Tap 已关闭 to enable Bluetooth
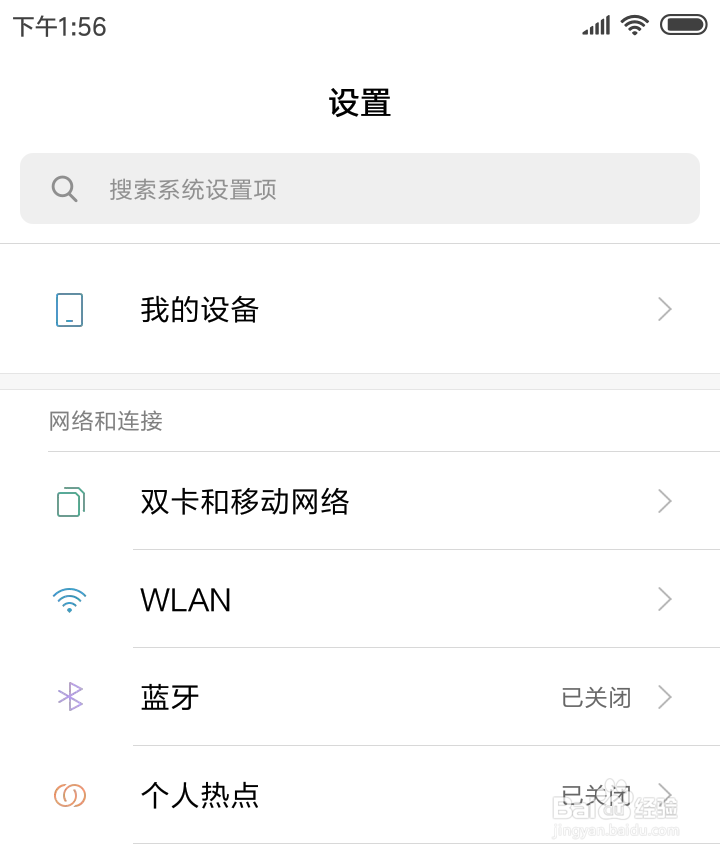The height and width of the screenshot is (856, 720). coord(596,697)
